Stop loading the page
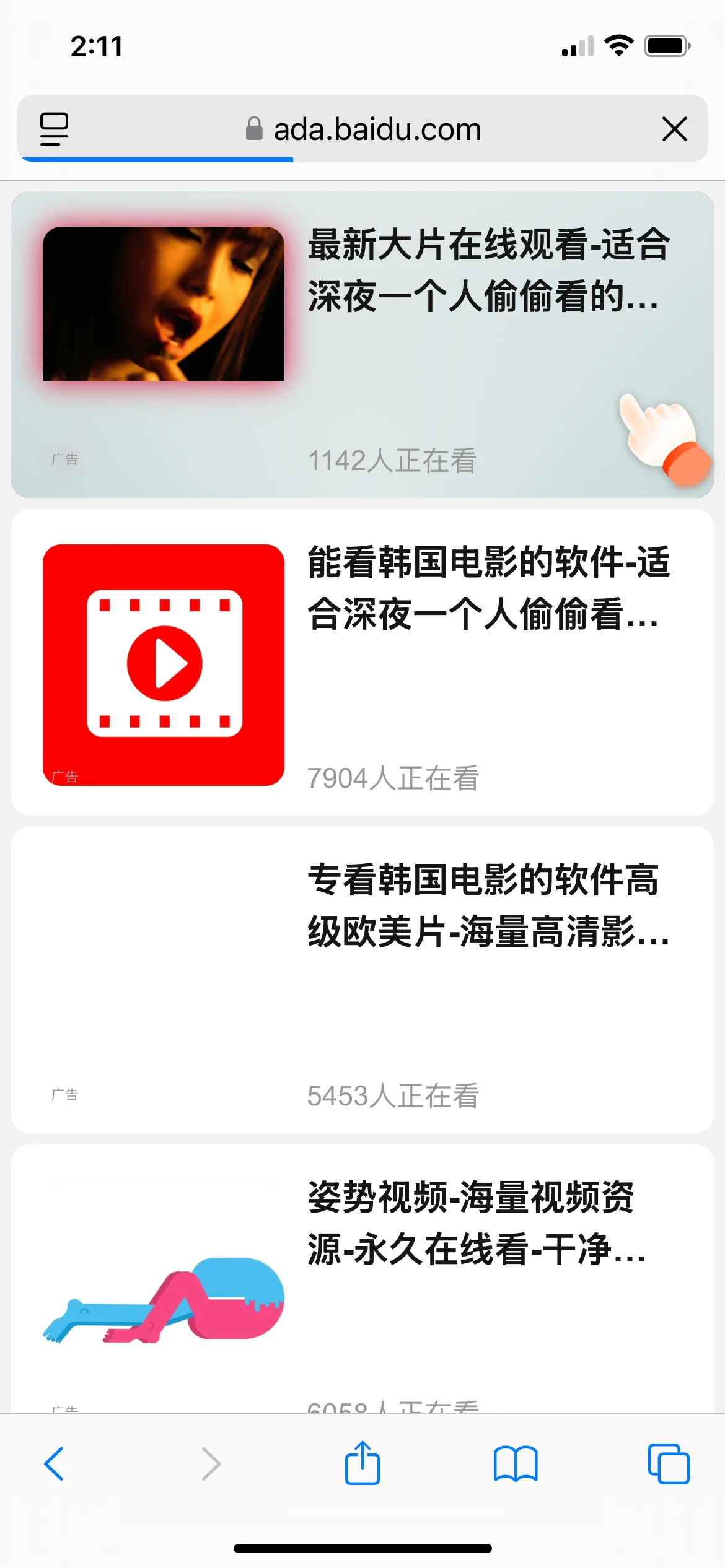The width and height of the screenshot is (725, 1568). coord(674,129)
